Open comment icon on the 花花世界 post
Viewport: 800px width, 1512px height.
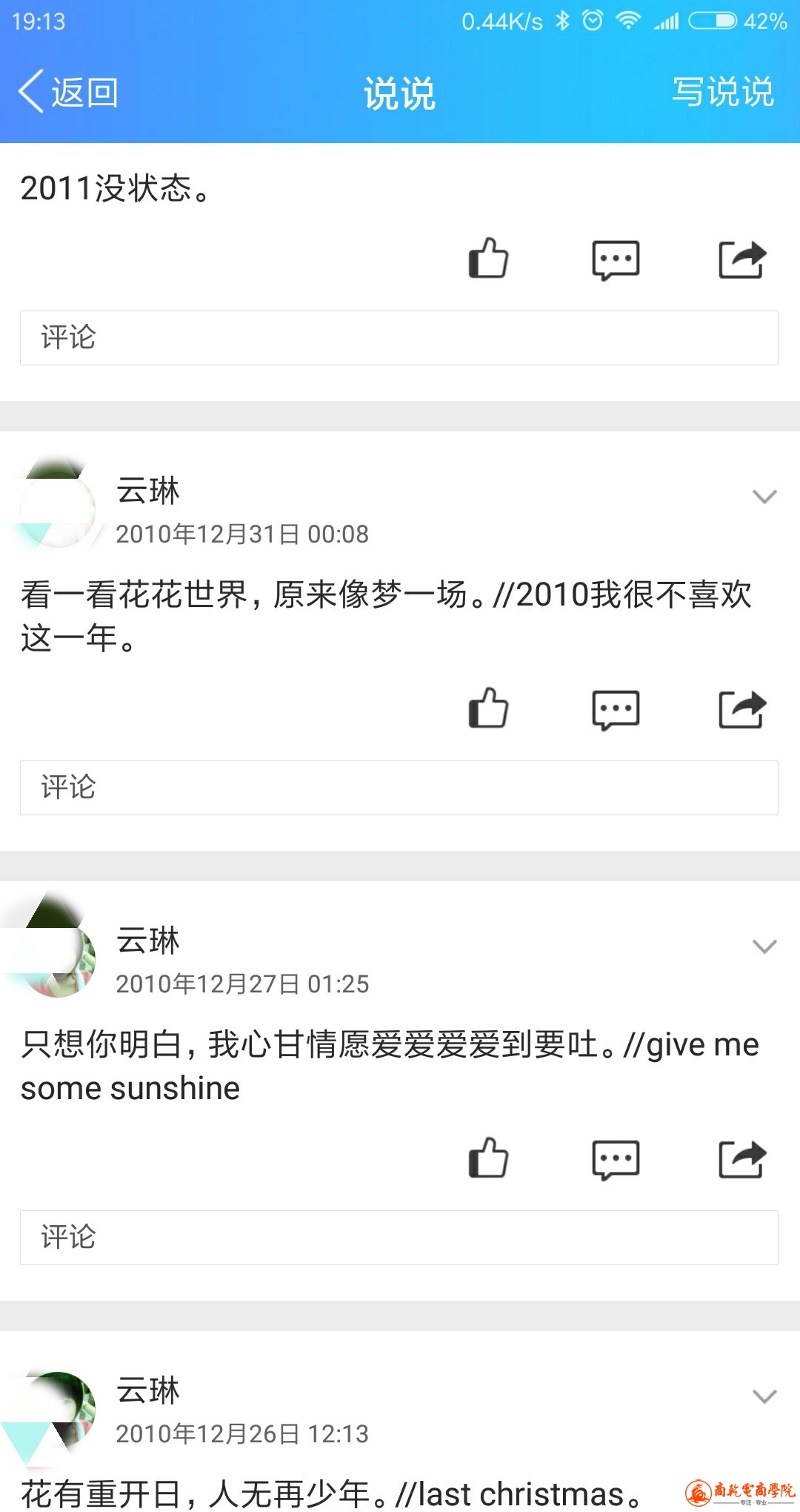point(616,710)
